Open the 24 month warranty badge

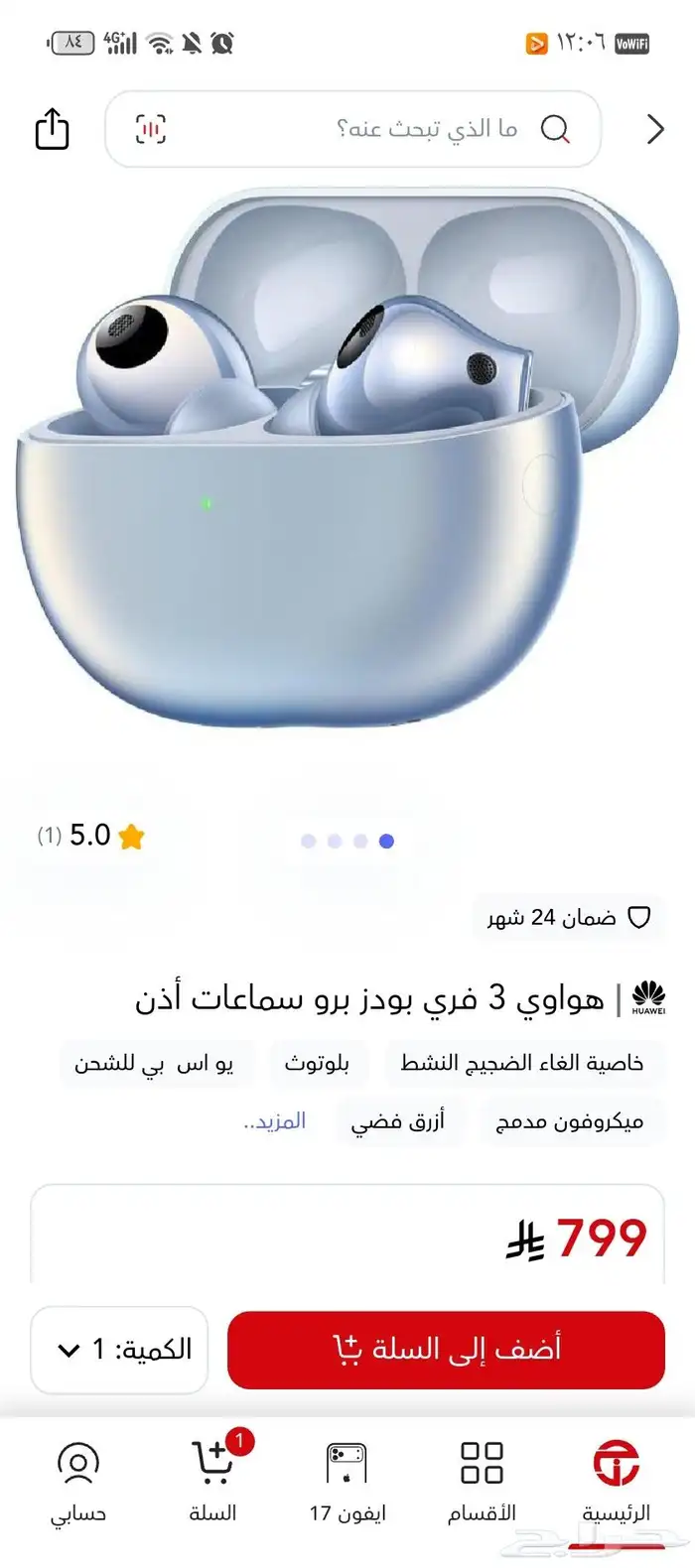(568, 918)
